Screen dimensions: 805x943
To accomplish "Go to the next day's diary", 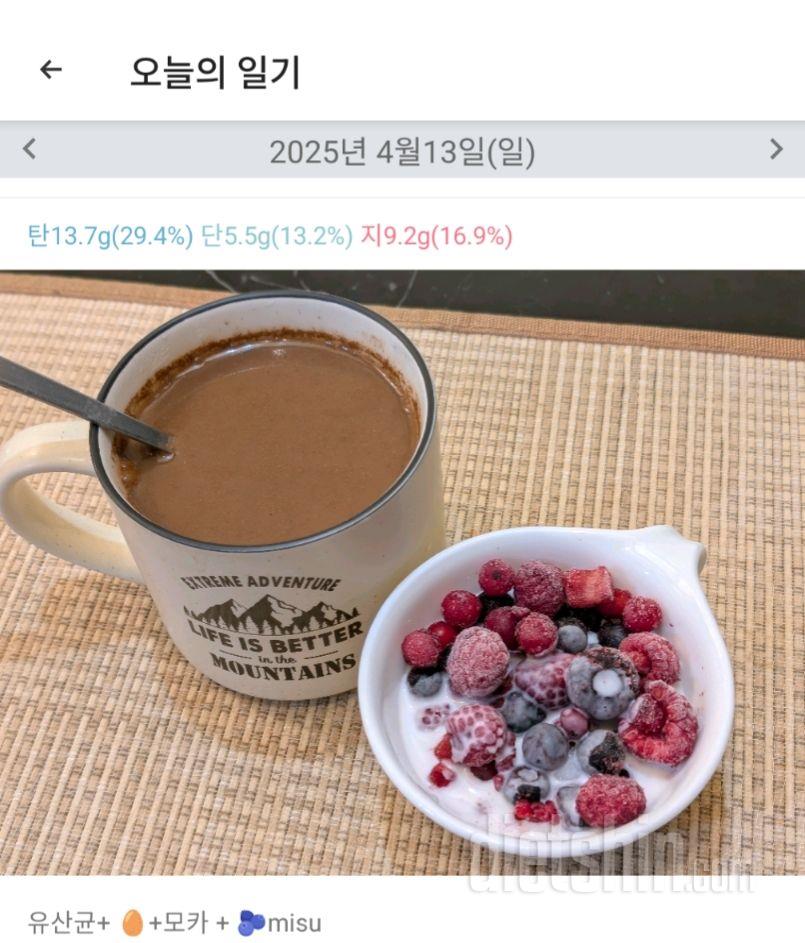I will (x=776, y=150).
